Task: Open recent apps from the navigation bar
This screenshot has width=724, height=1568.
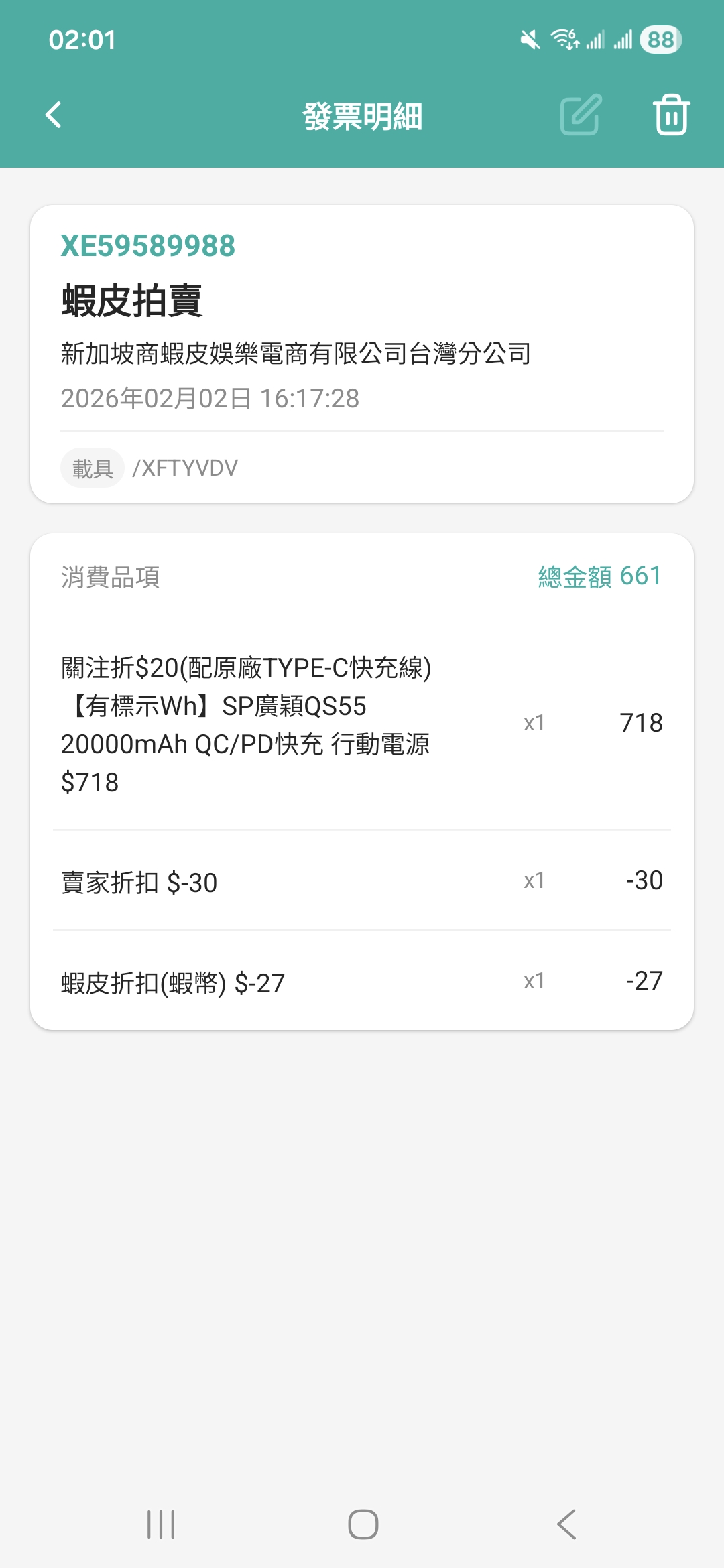Action: click(x=161, y=1524)
